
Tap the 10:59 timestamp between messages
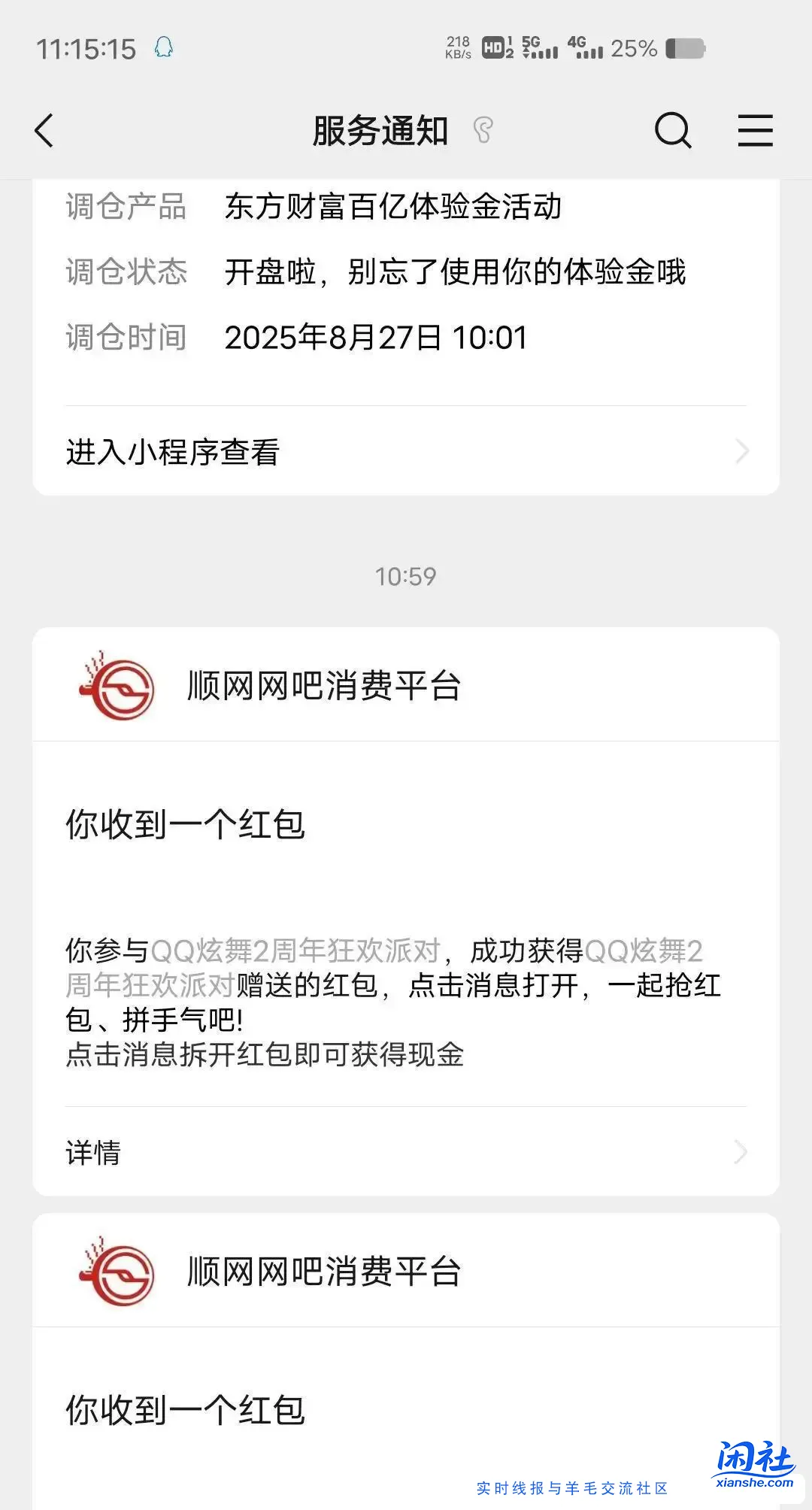[x=406, y=576]
